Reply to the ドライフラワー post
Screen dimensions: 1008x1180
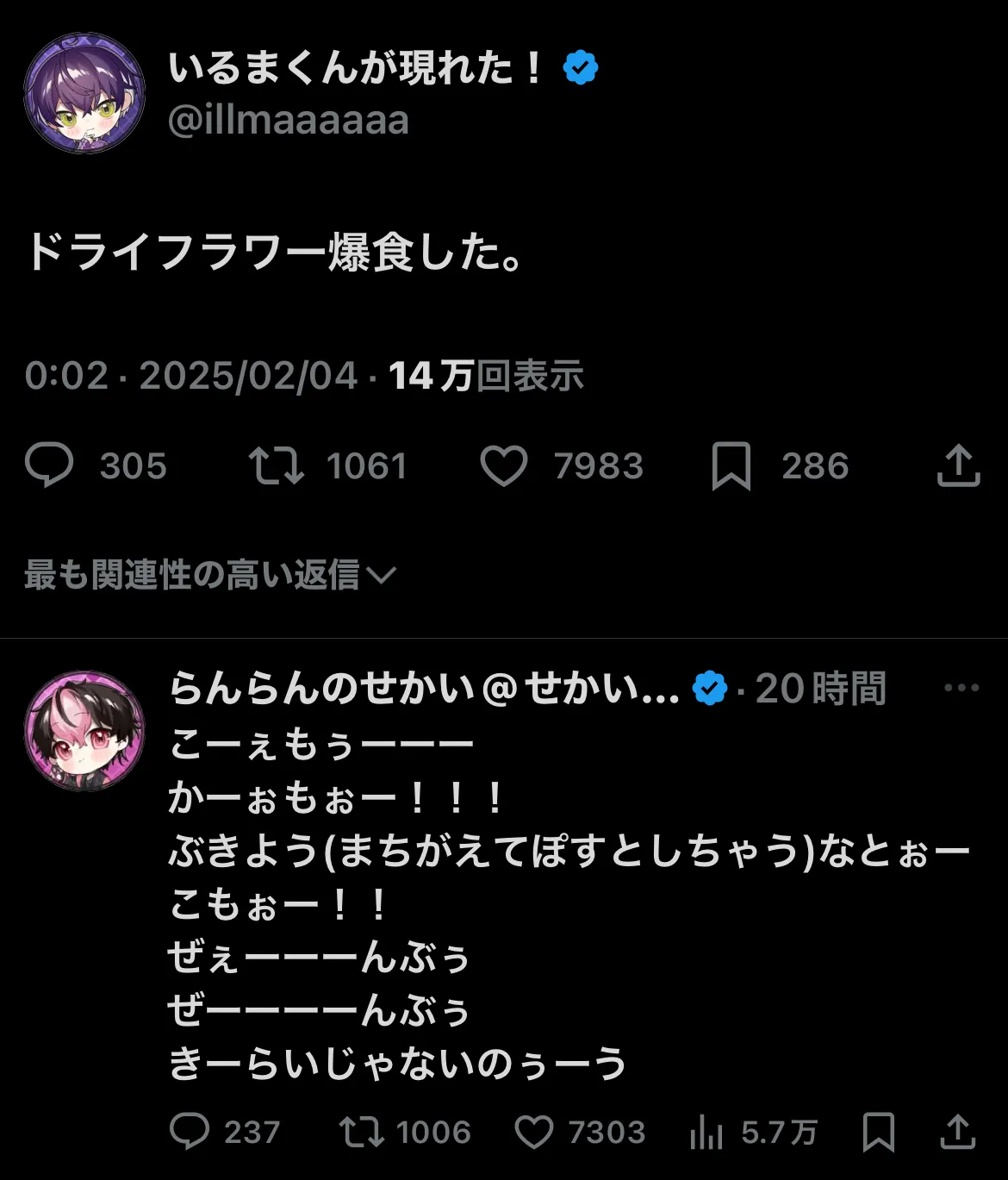coord(49,465)
